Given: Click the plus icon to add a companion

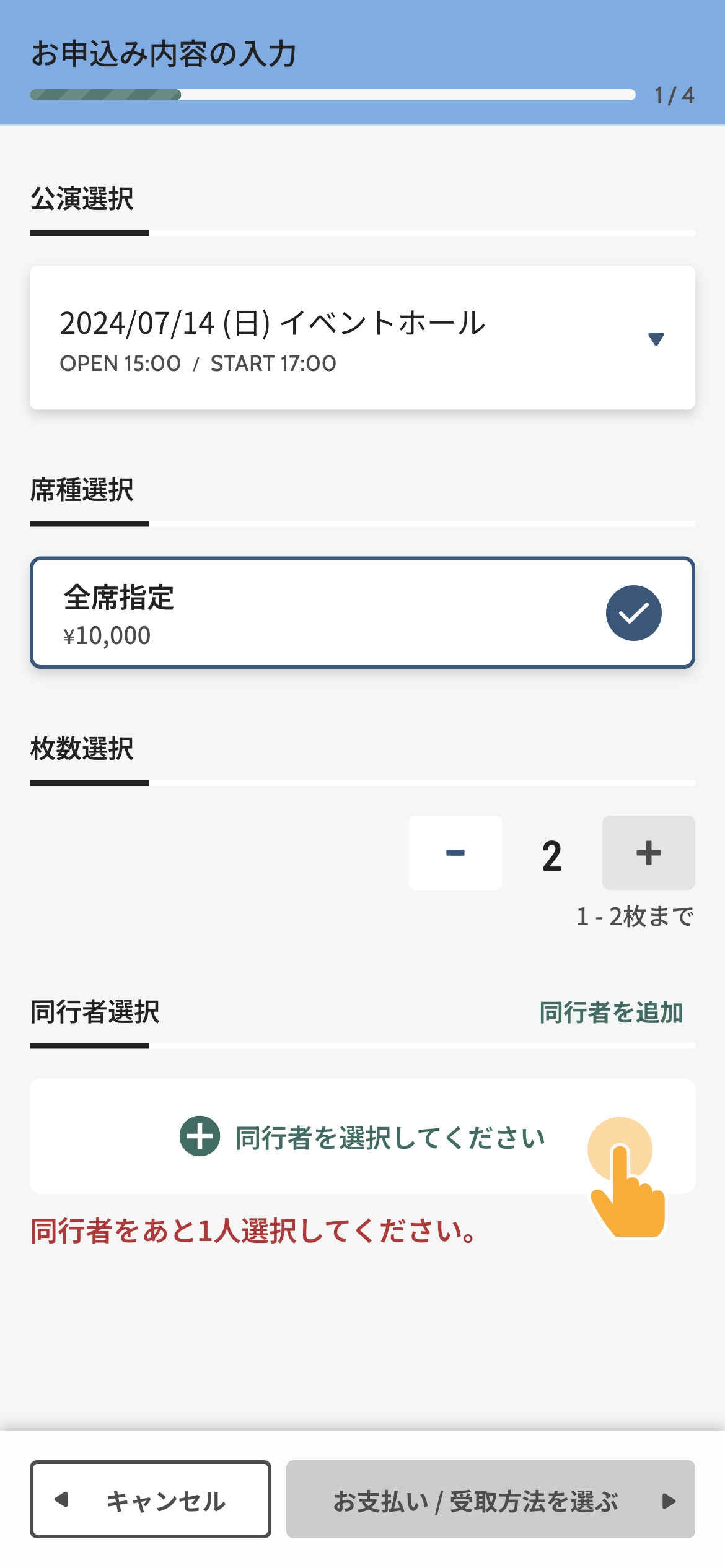Looking at the screenshot, I should coord(200,1138).
